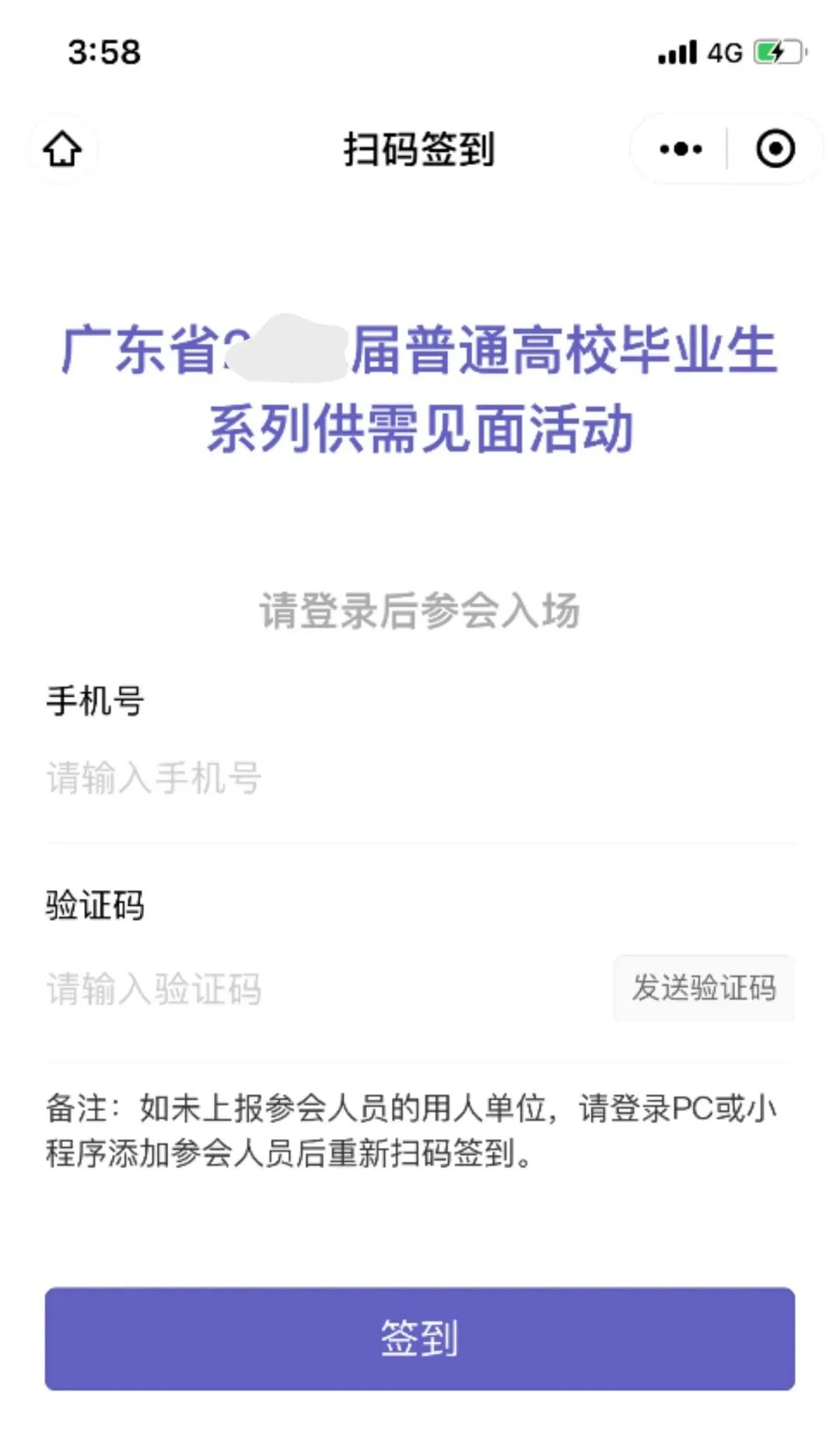This screenshot has width=840, height=1456.
Task: Click the cellular signal bars icon
Action: click(676, 52)
